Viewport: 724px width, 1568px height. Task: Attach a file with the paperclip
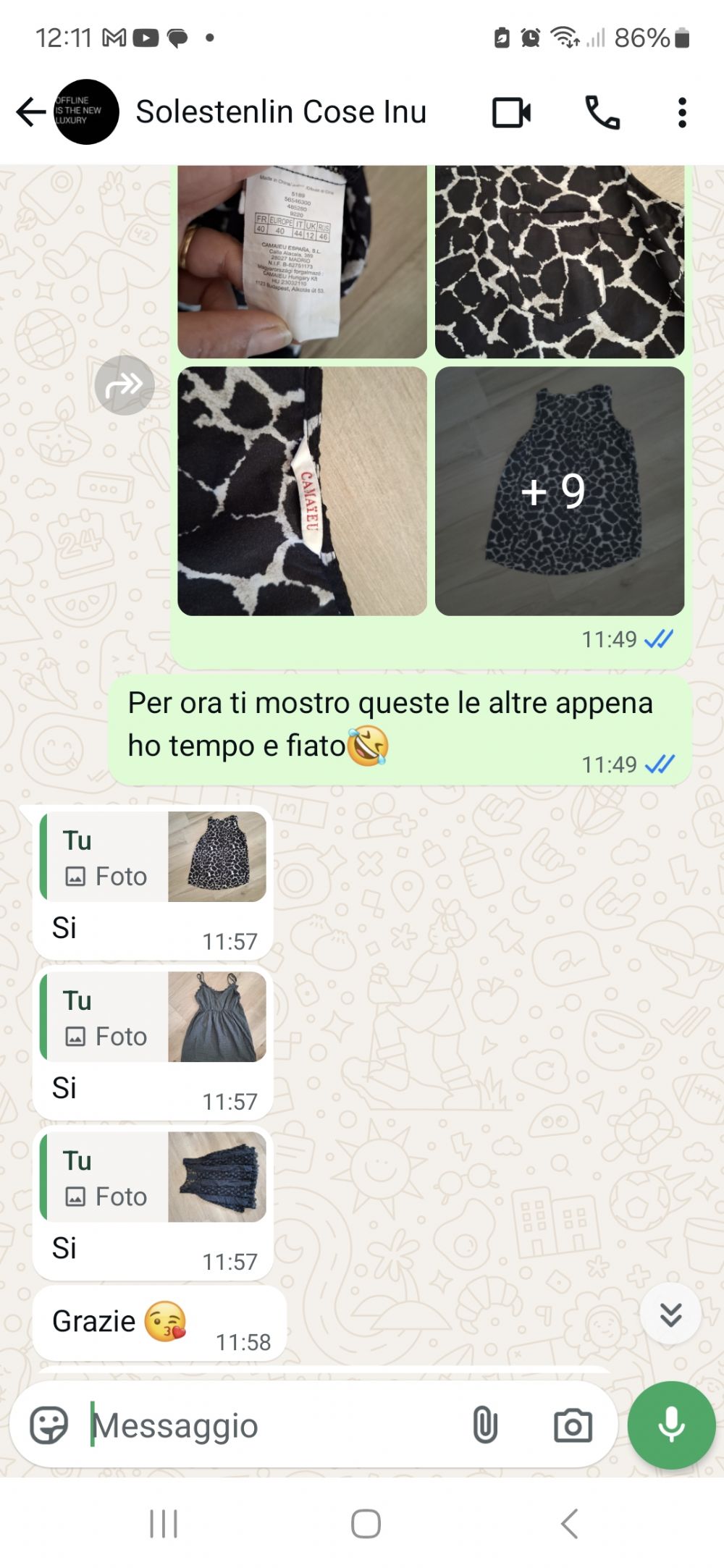coord(485,1425)
